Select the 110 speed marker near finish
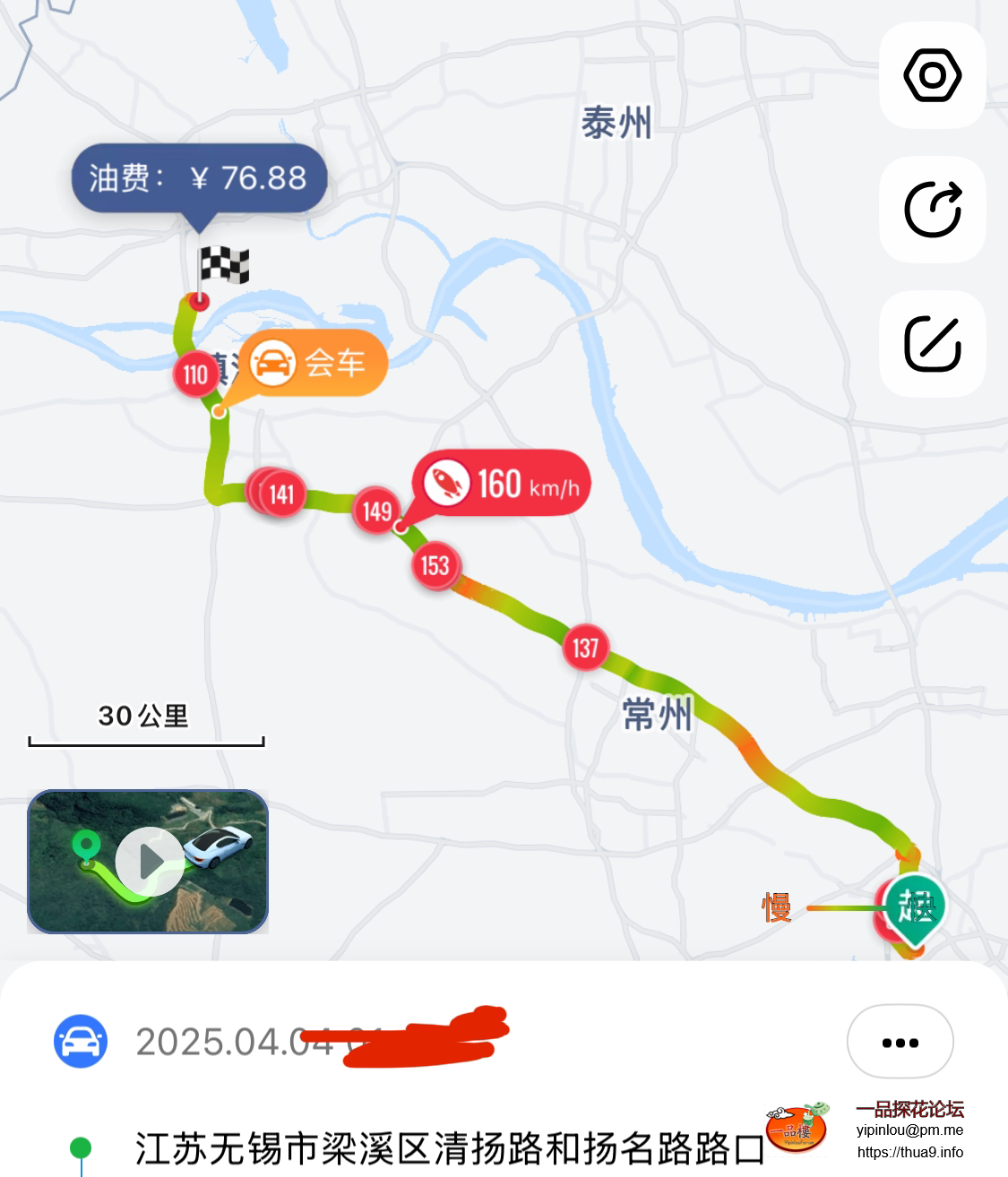 (x=195, y=374)
